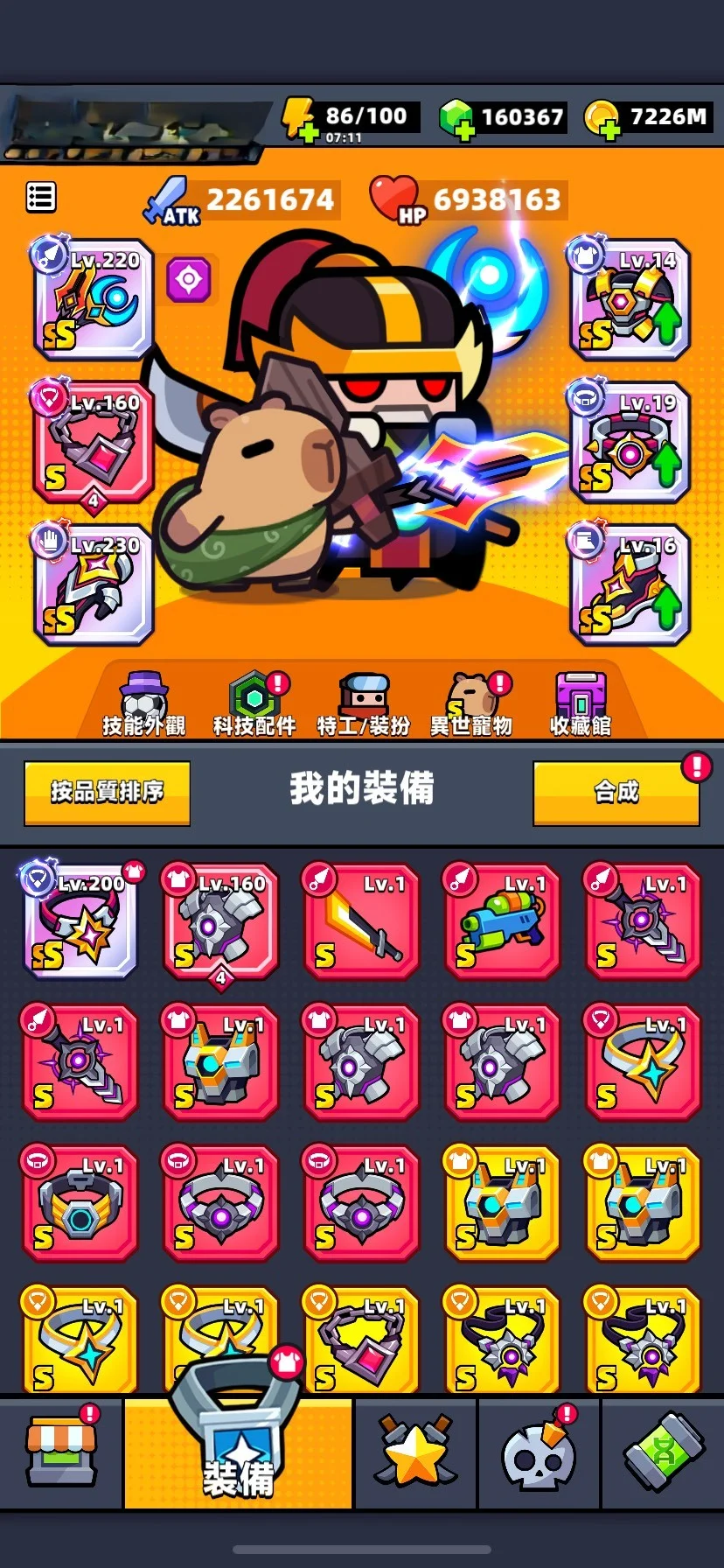Image resolution: width=724 pixels, height=1568 pixels.
Task: Select equipped Lv.19 belt slot
Action: pyautogui.click(x=630, y=443)
